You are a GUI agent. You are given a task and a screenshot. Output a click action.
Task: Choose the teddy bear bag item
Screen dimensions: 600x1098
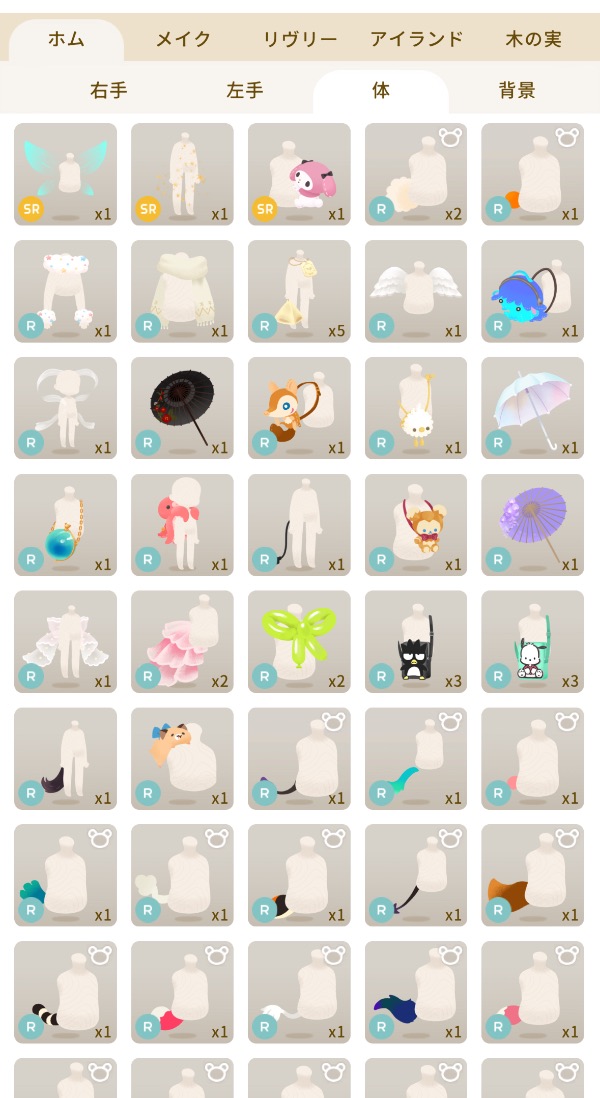pos(416,525)
